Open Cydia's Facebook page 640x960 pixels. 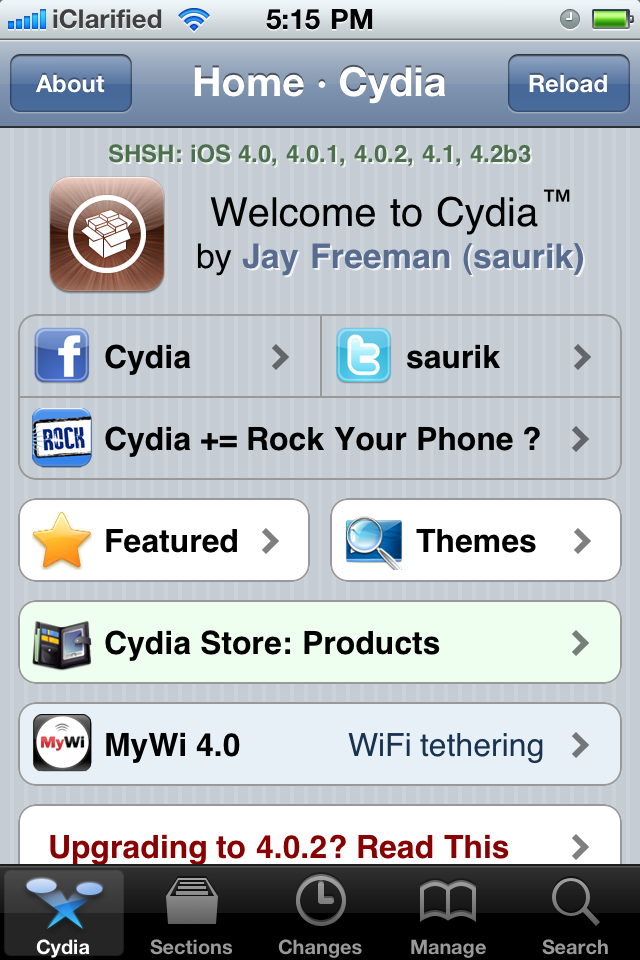[x=170, y=357]
